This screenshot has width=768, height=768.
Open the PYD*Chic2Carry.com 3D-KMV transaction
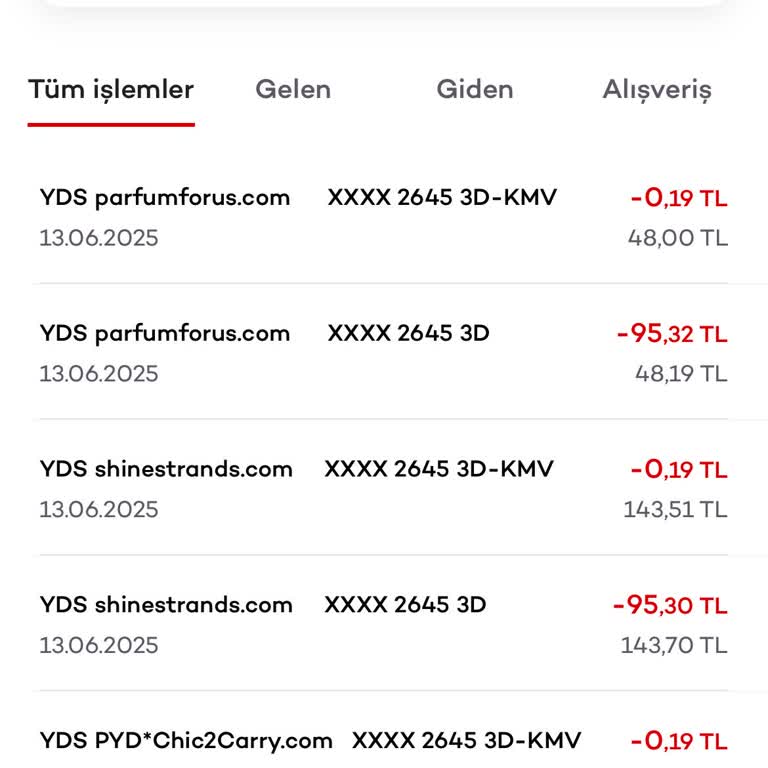(x=384, y=742)
